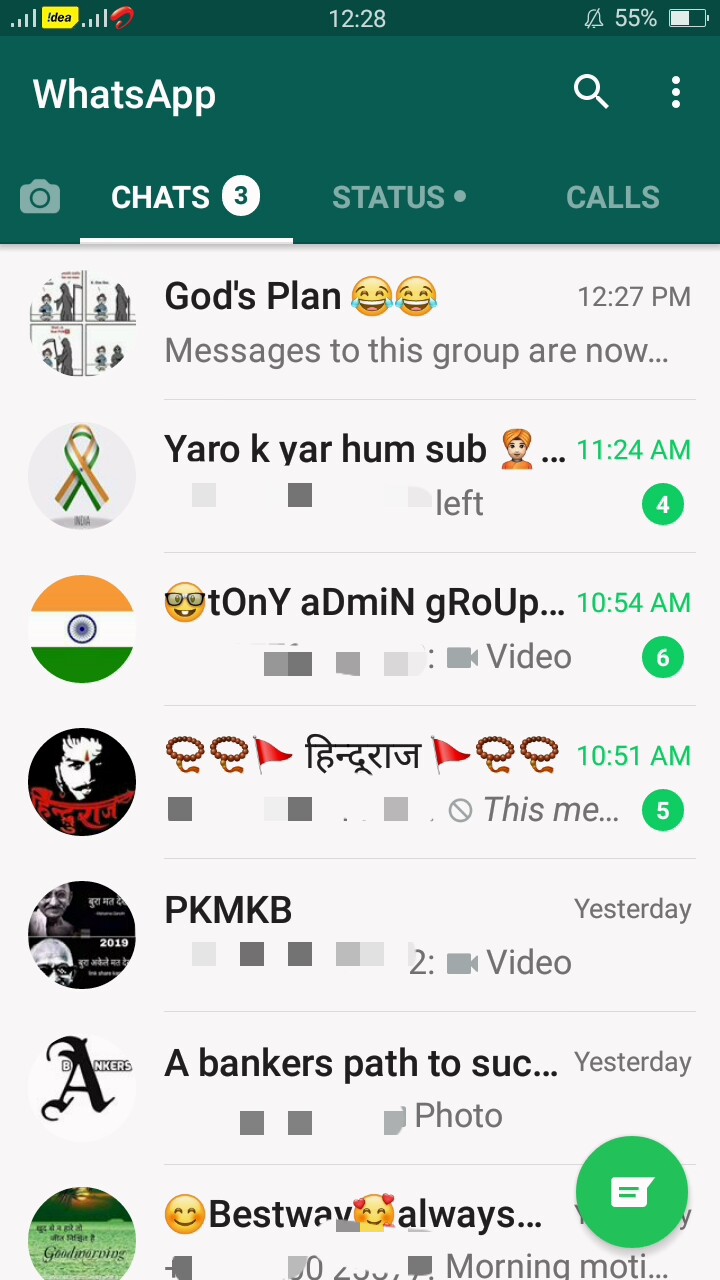Open WhatsApp search

pyautogui.click(x=591, y=92)
